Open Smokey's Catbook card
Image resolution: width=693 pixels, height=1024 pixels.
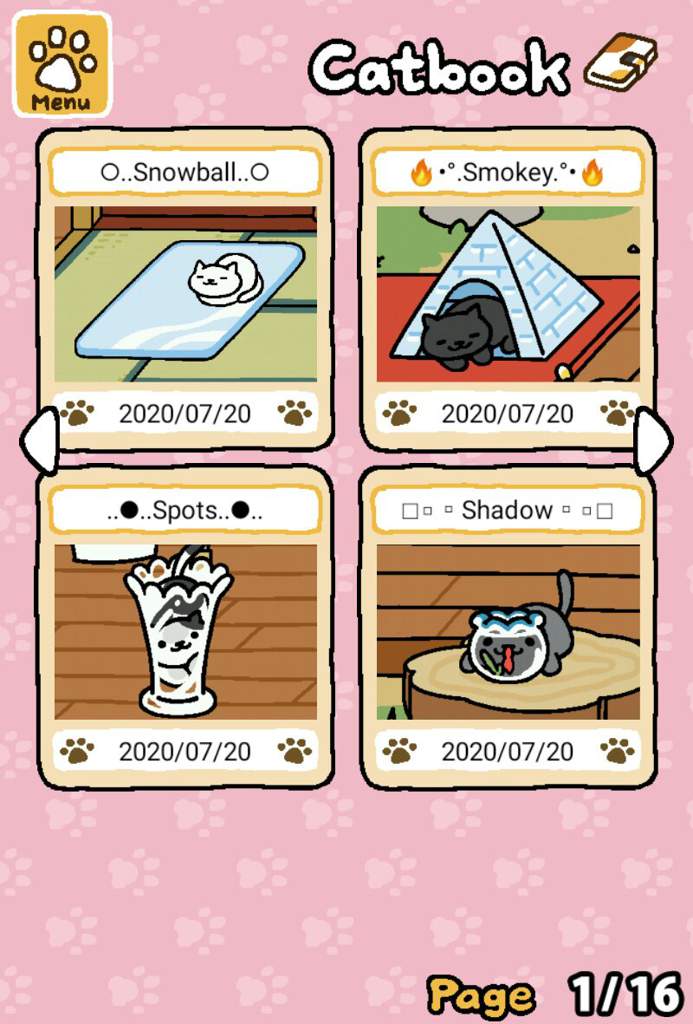coord(508,292)
